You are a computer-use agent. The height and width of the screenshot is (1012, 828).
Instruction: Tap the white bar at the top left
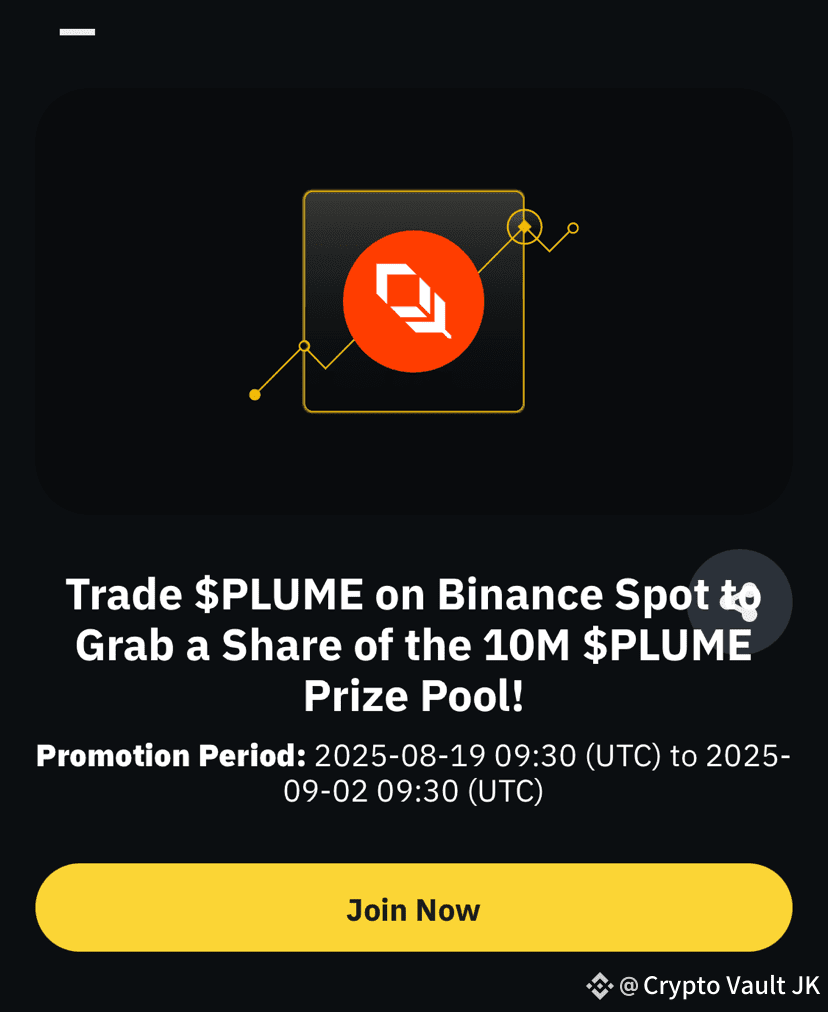tap(77, 31)
